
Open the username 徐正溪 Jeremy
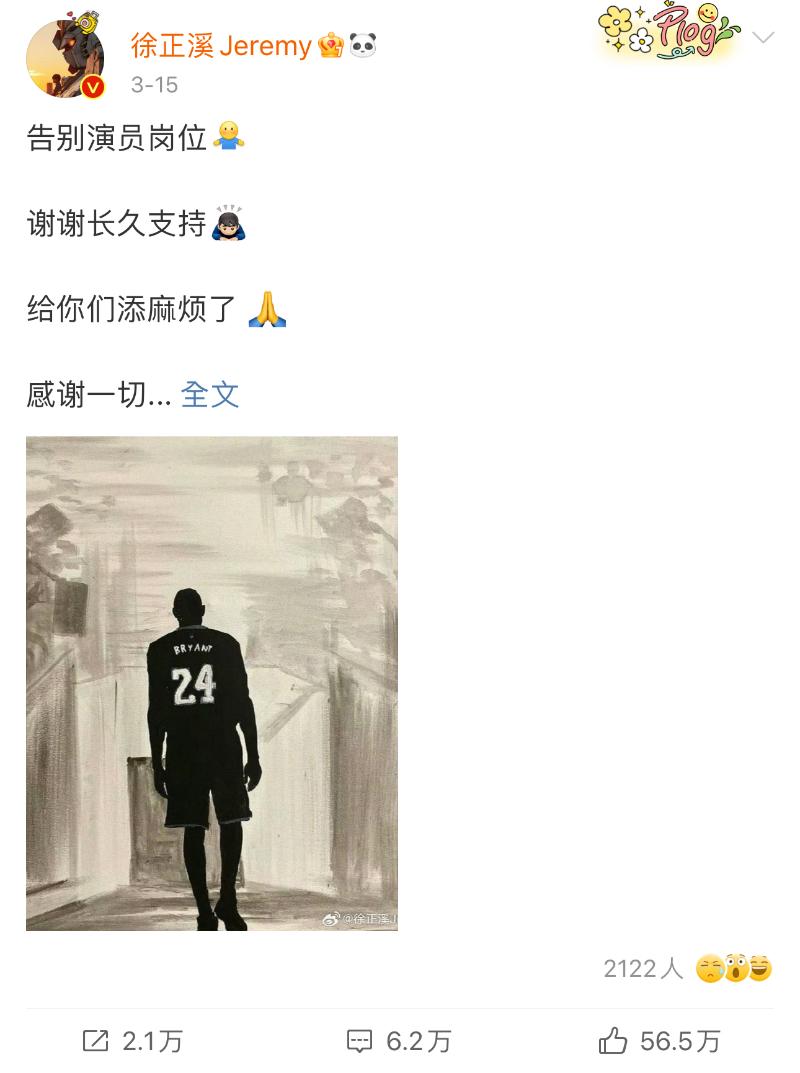coord(221,45)
